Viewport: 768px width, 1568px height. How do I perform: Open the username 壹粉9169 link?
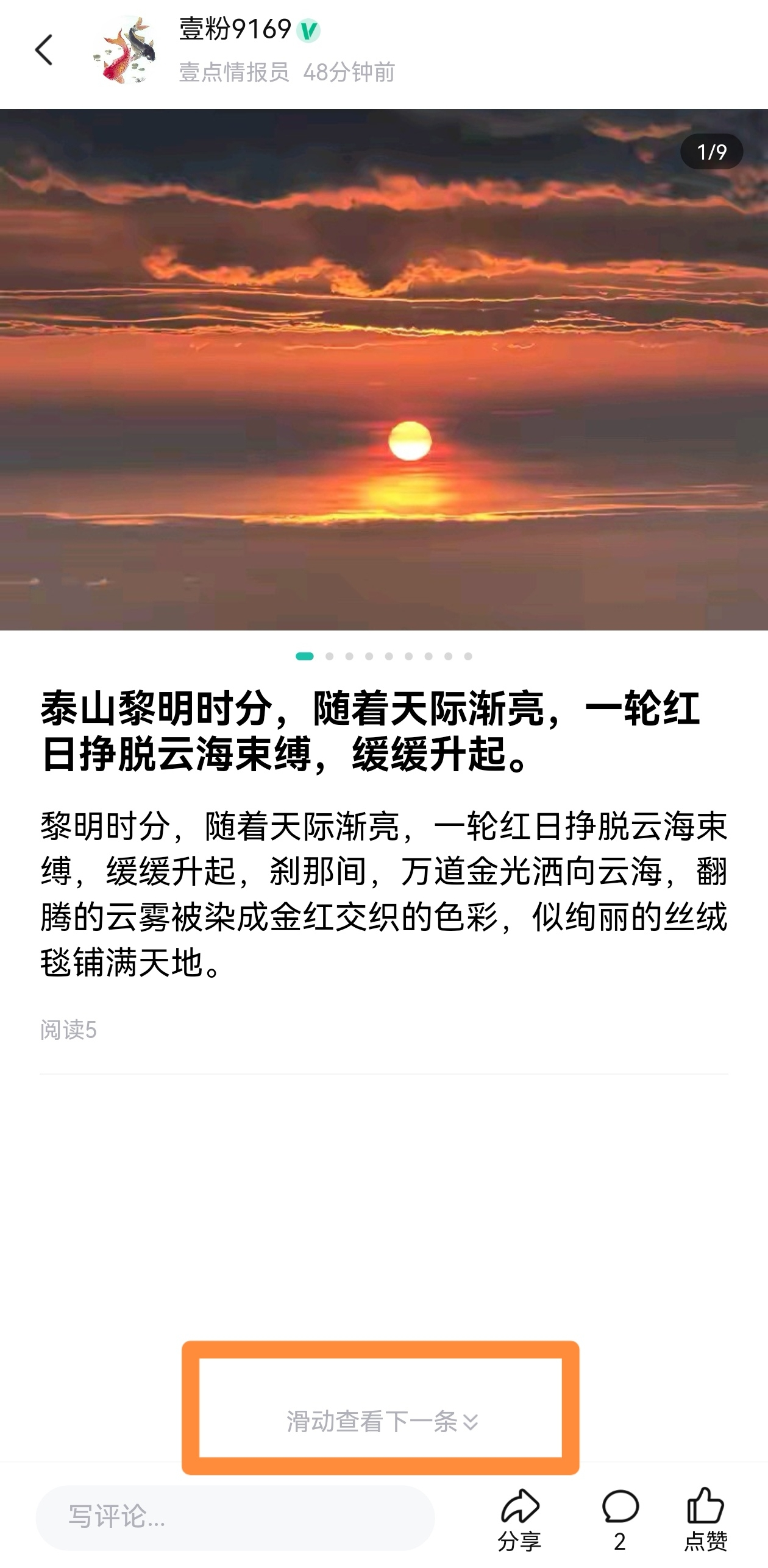point(235,29)
